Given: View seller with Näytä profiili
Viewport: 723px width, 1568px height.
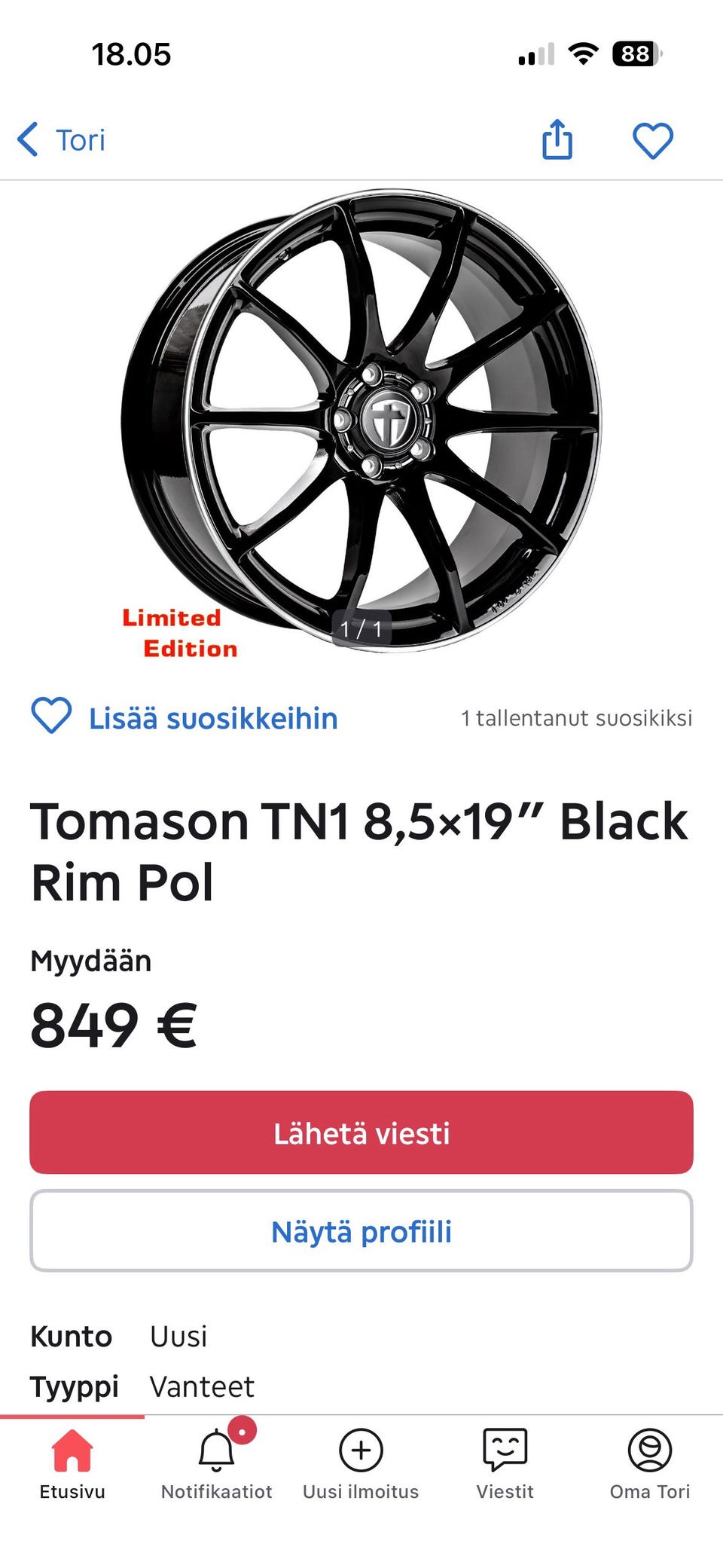Looking at the screenshot, I should pyautogui.click(x=361, y=1231).
